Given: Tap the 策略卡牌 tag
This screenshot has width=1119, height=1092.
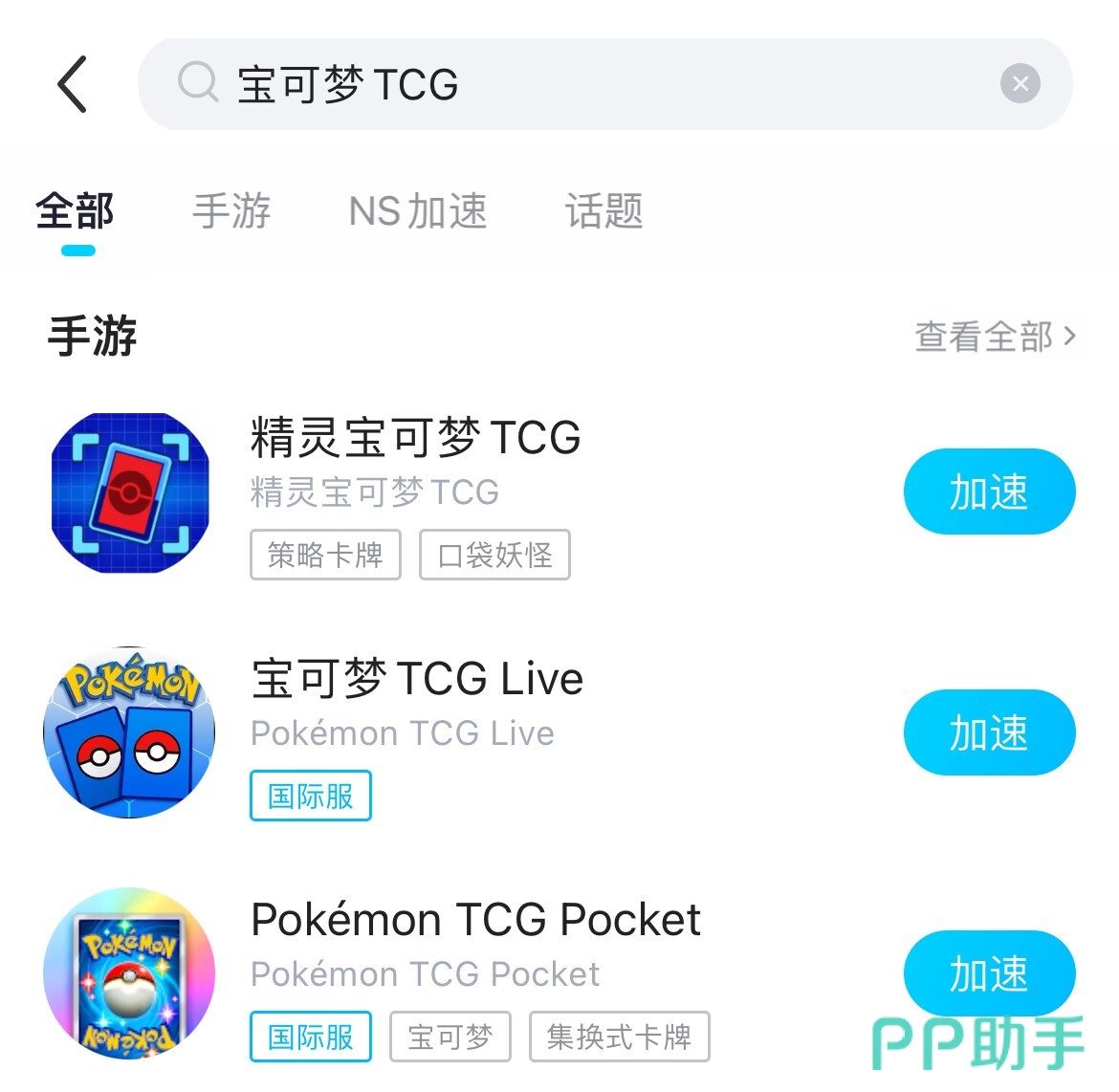Looking at the screenshot, I should click(x=325, y=555).
